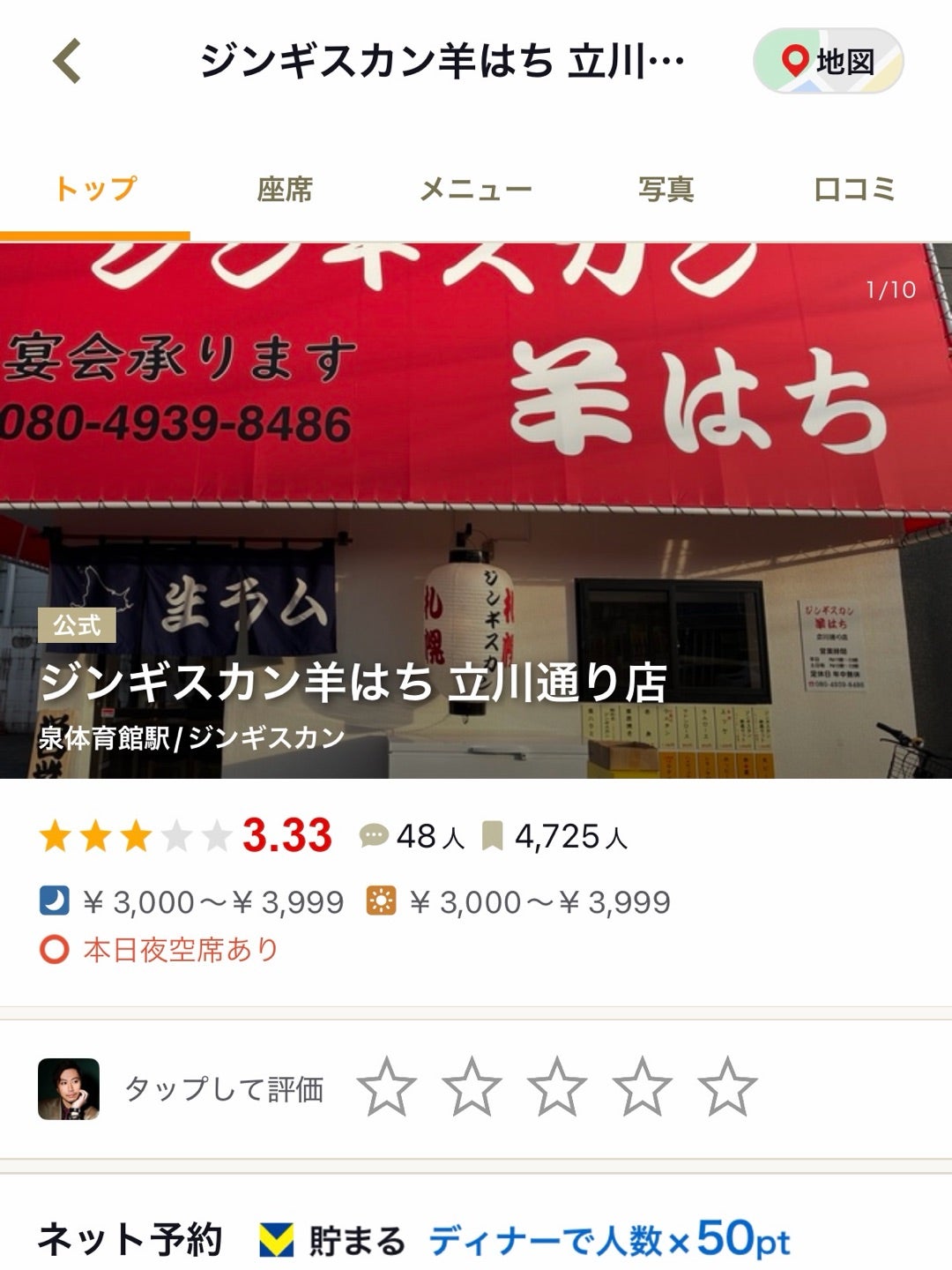The height and width of the screenshot is (1270, 952).
Task: Open the 地図 map button
Action: tap(828, 62)
